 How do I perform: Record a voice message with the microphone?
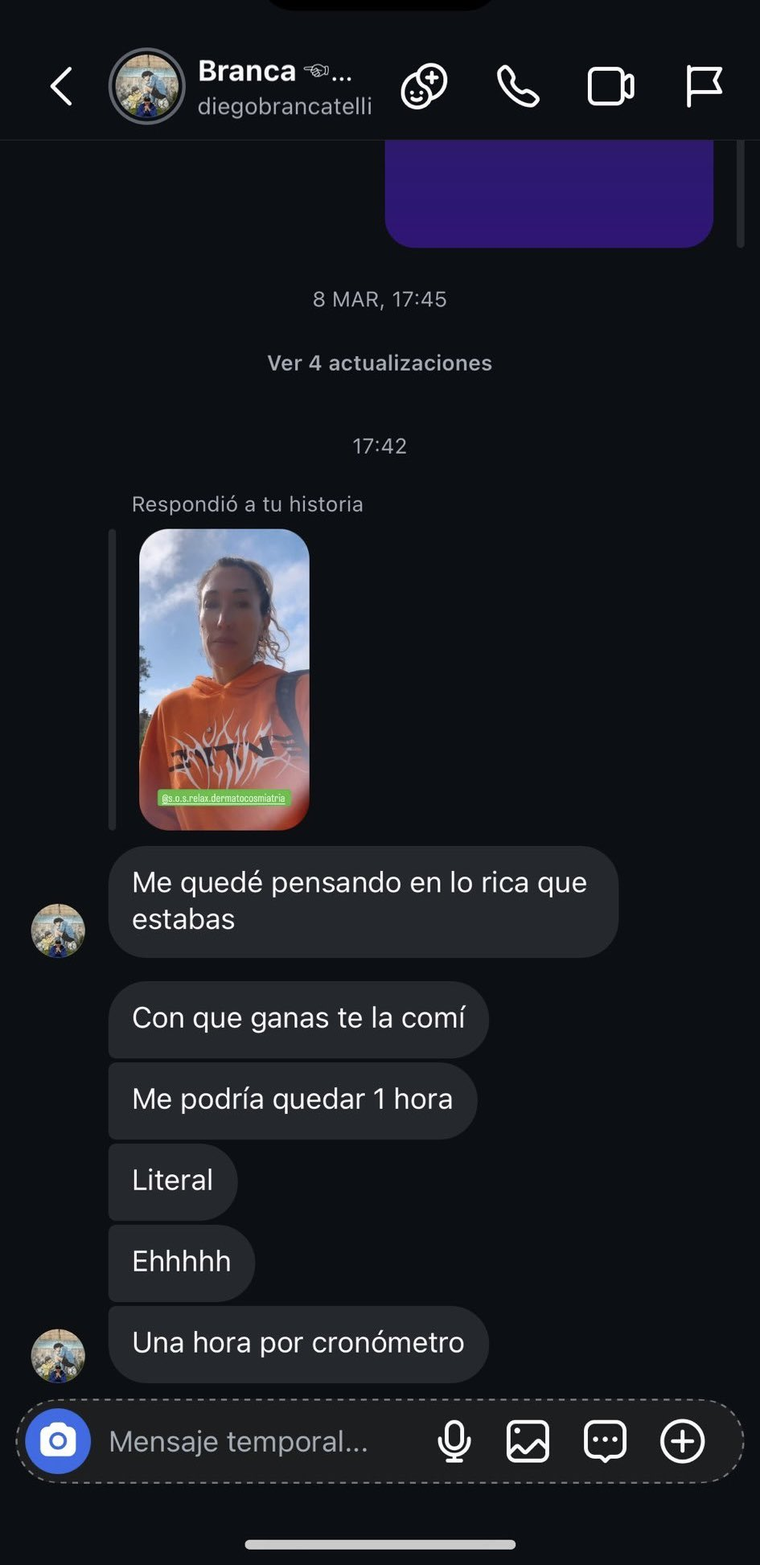coord(454,1441)
